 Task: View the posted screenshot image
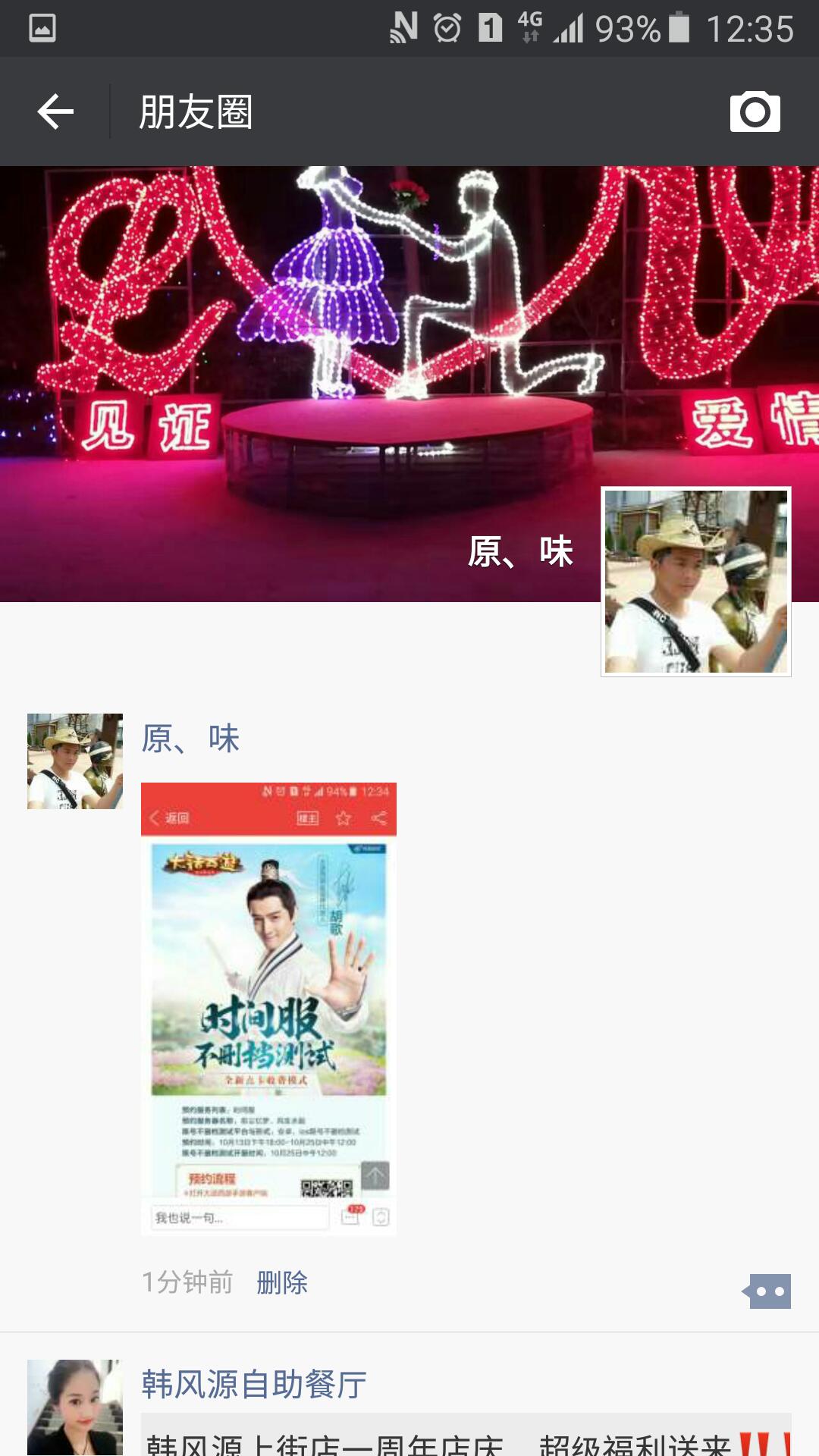[x=268, y=1009]
